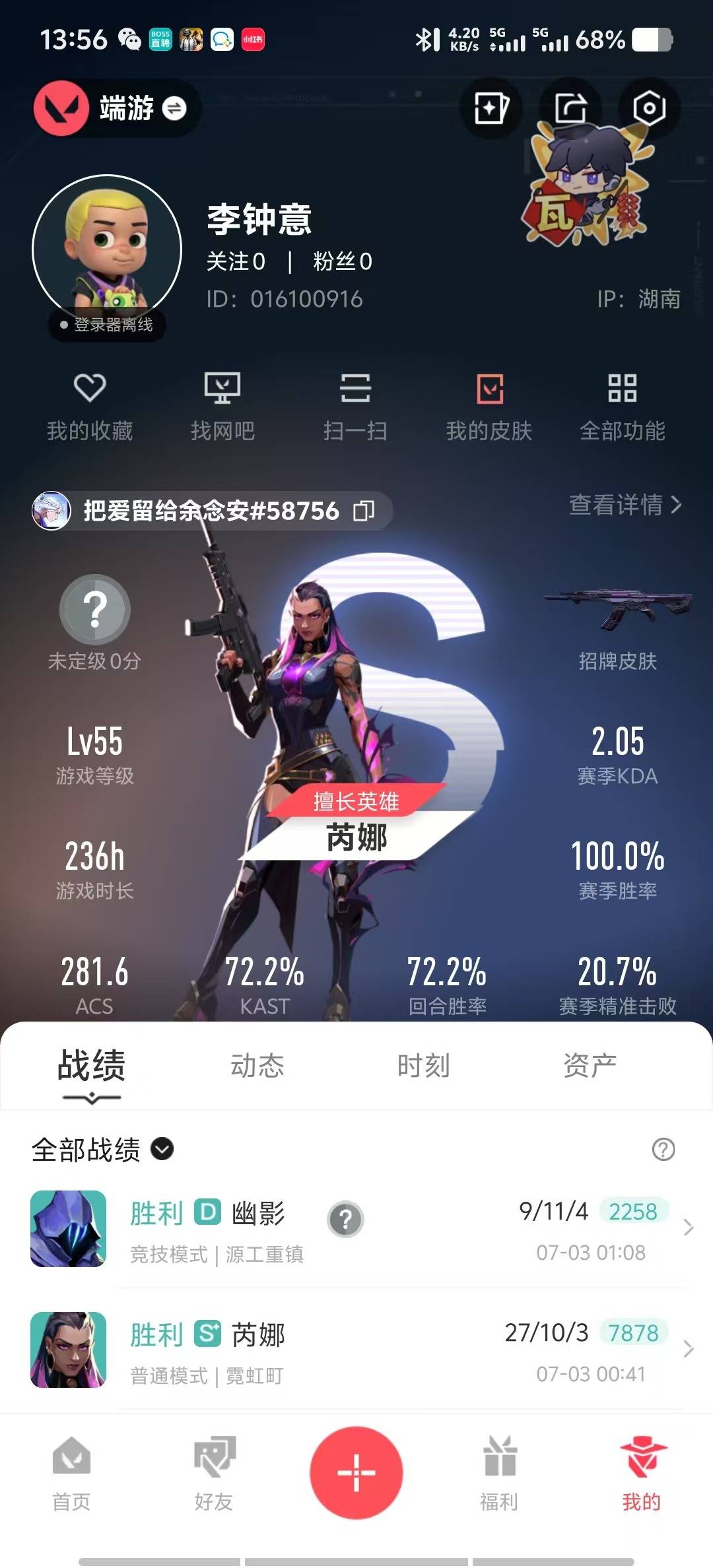Image resolution: width=713 pixels, height=1568 pixels.
Task: Open 我的收藏 favorites
Action: [90, 407]
